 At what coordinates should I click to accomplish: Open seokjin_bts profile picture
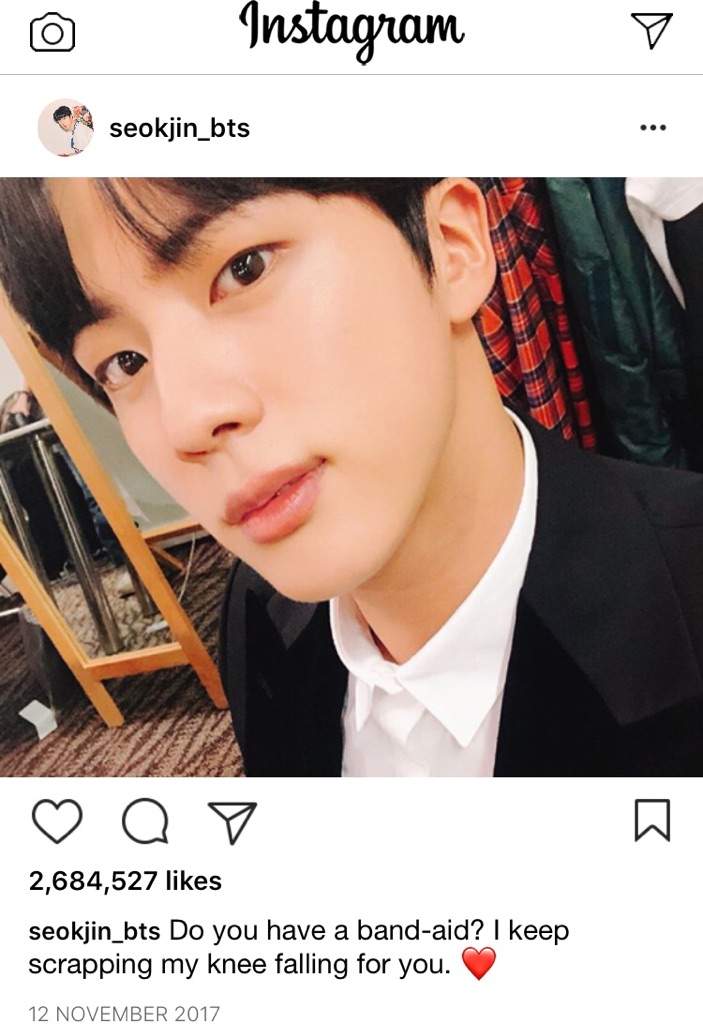(66, 128)
